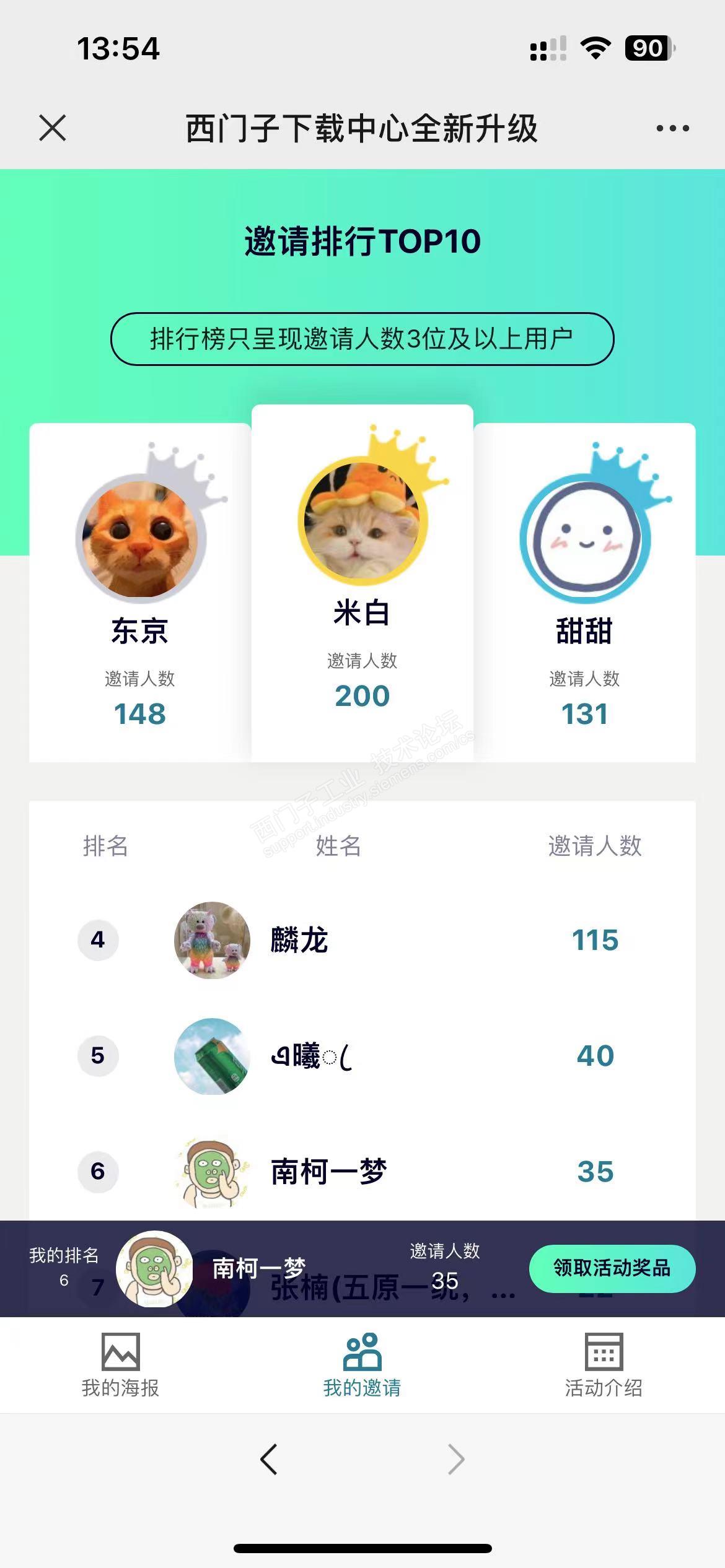Select the 我的邀请 tab
The width and height of the screenshot is (725, 1568).
362,1365
